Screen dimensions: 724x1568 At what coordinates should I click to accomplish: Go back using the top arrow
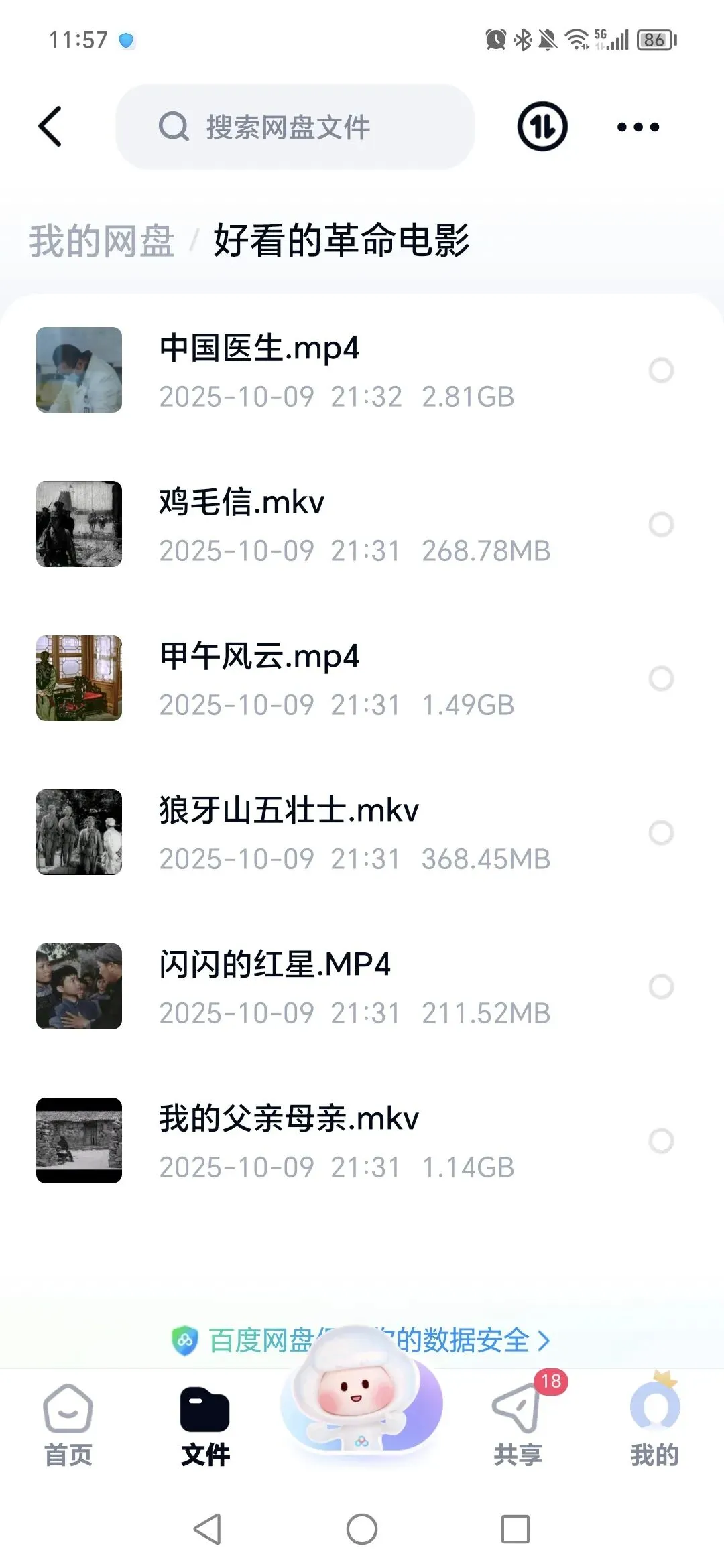(50, 127)
